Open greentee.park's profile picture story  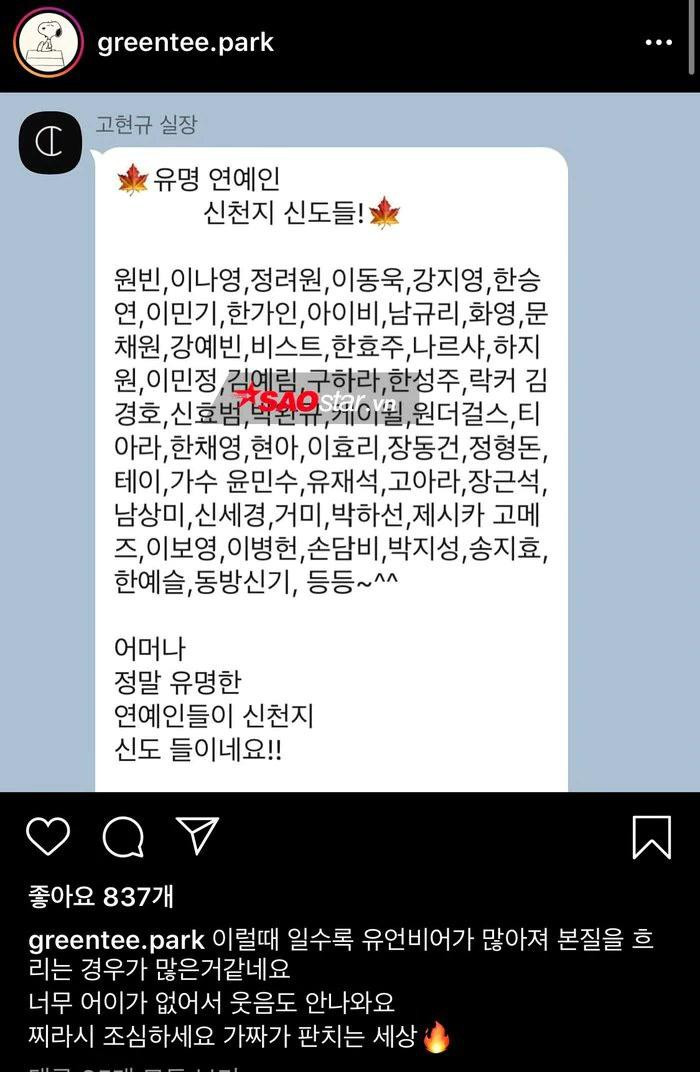(x=47, y=43)
